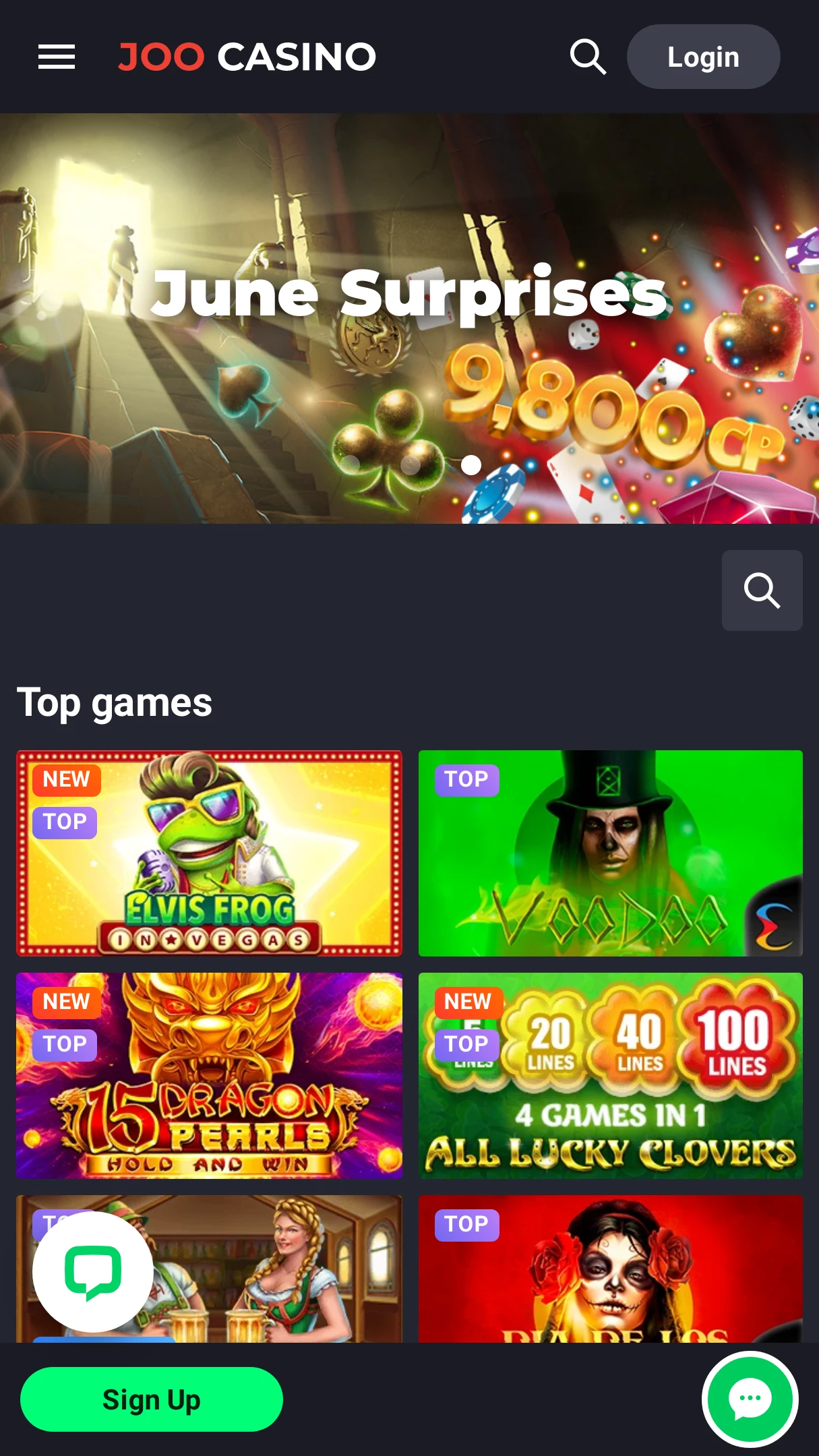Viewport: 819px width, 1456px height.
Task: Tap the Login button
Action: pyautogui.click(x=703, y=57)
